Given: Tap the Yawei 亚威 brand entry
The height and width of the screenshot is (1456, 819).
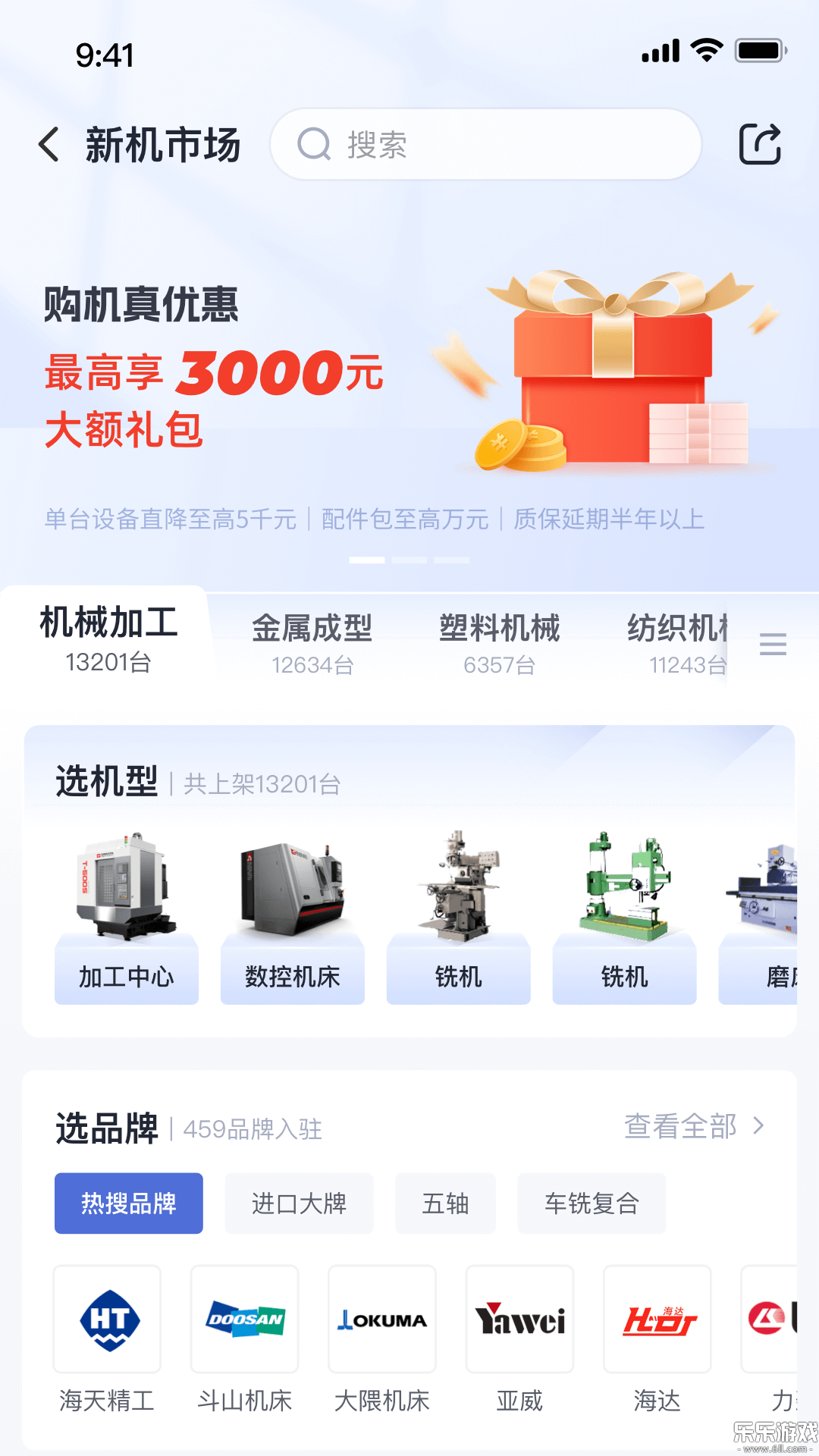Looking at the screenshot, I should [519, 1319].
